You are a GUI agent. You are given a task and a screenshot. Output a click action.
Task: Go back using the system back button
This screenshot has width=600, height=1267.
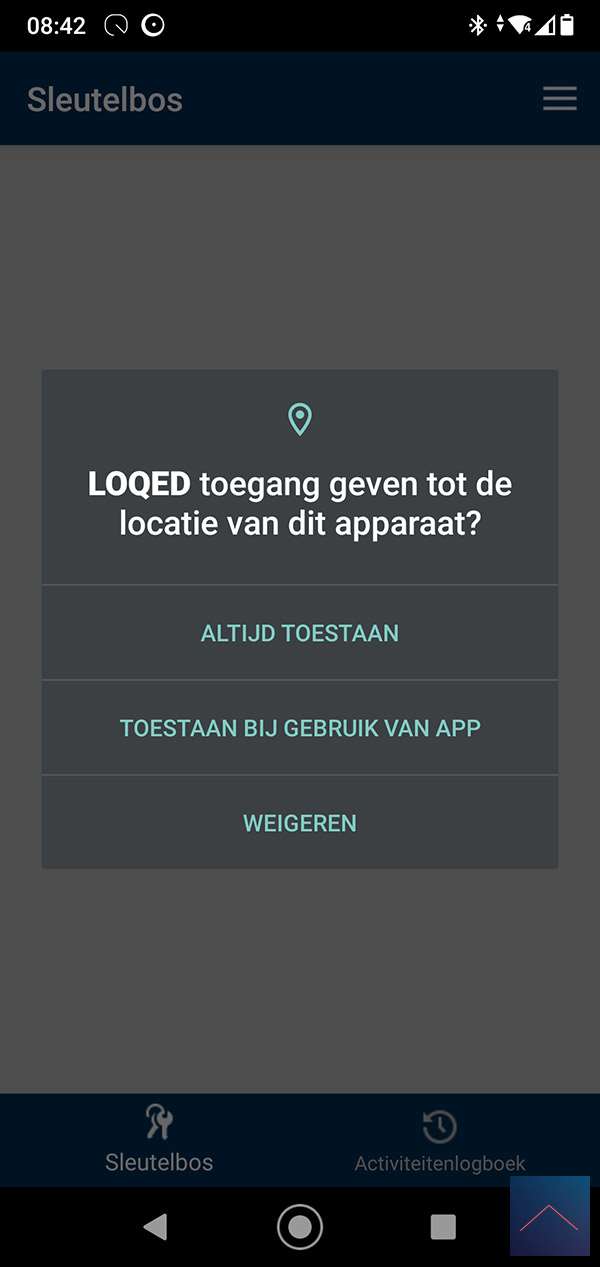[154, 1227]
